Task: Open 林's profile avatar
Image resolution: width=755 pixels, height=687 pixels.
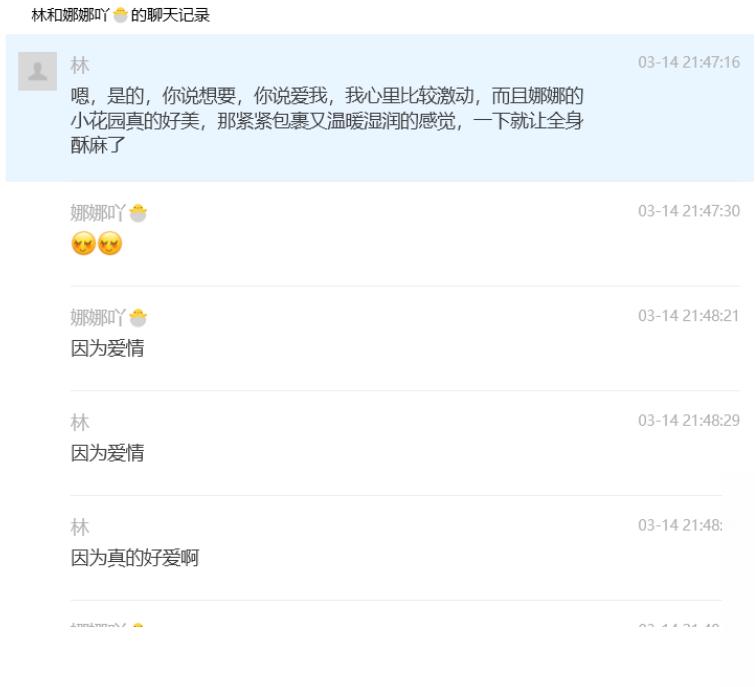Action: point(38,71)
